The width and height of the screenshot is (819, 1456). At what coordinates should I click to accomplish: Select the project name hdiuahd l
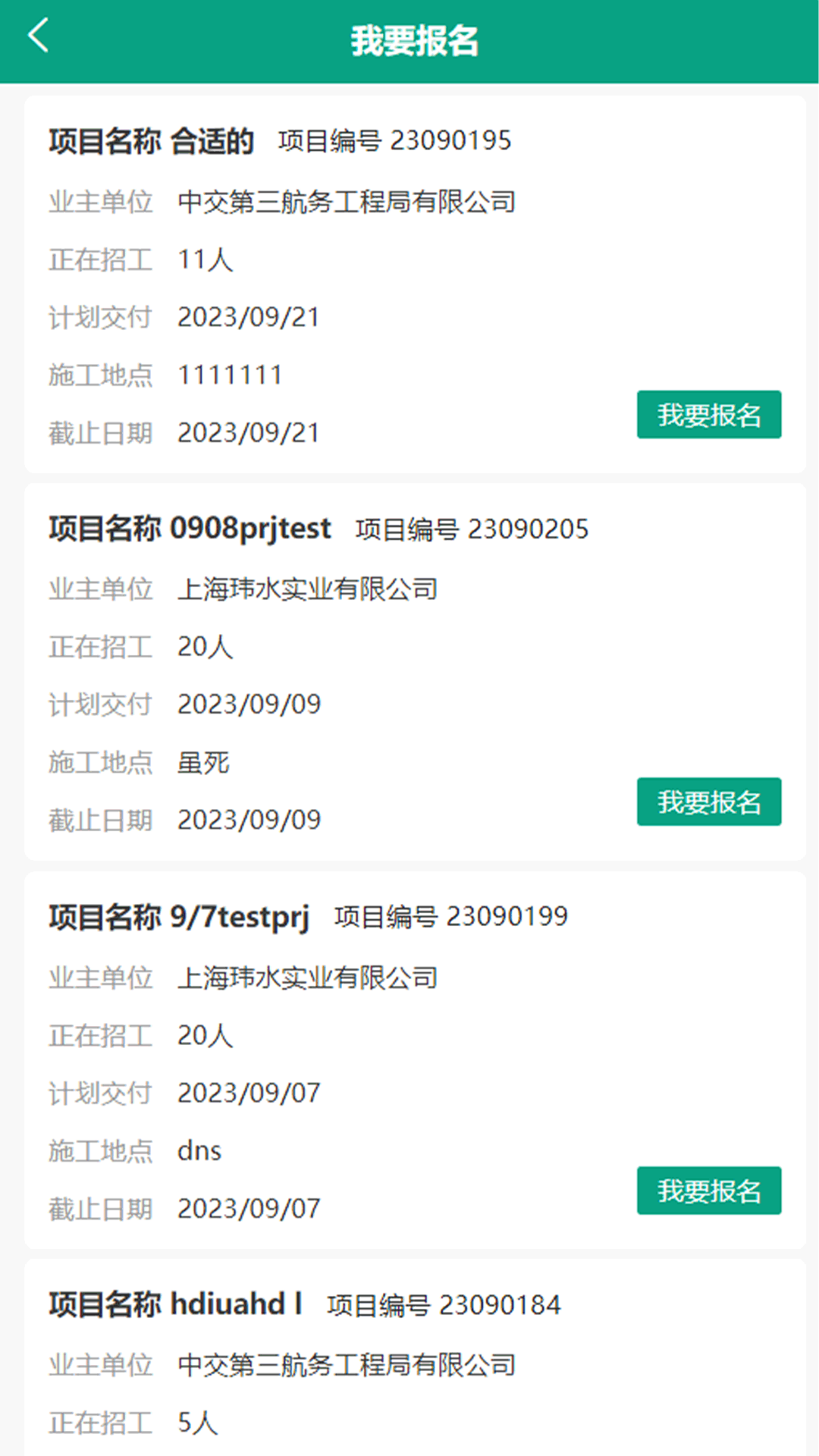pos(236,1305)
